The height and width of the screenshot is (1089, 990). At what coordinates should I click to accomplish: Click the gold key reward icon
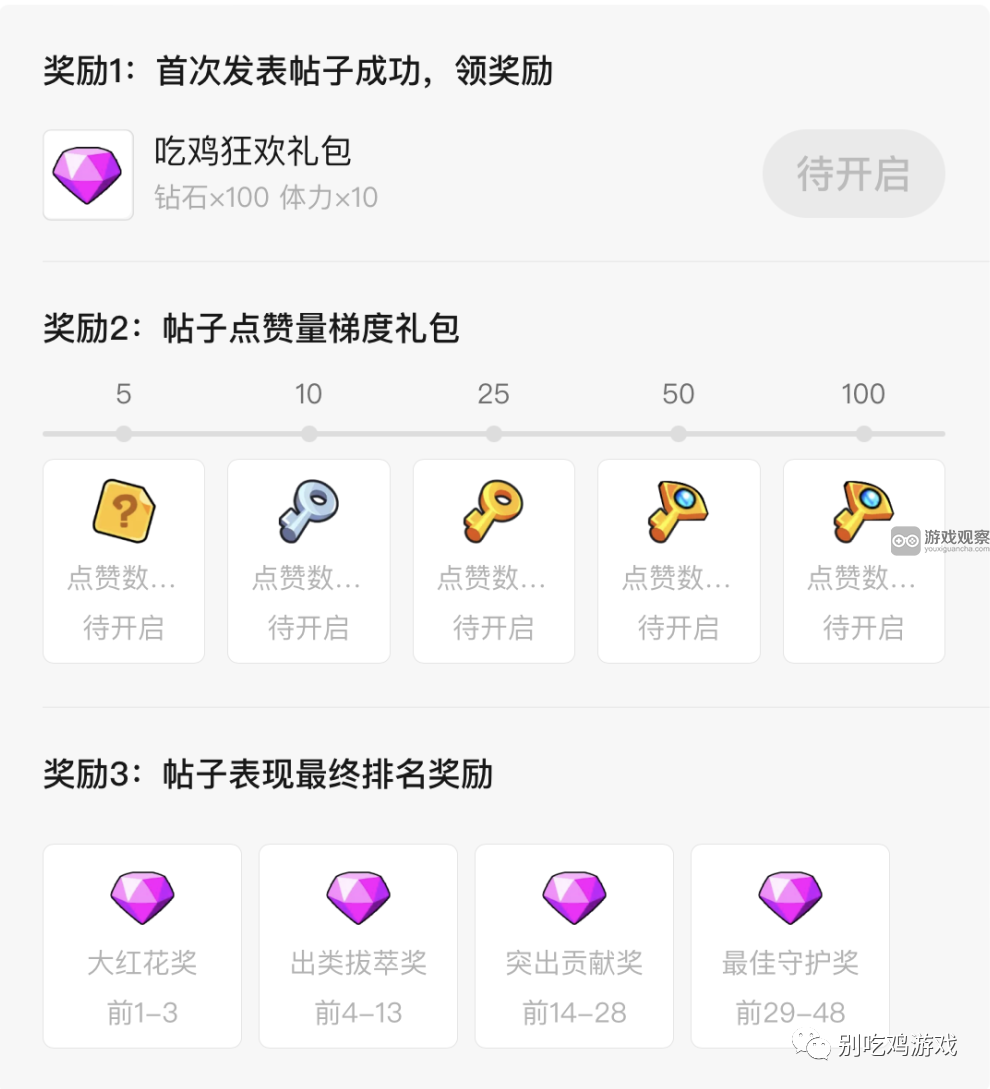coord(493,510)
